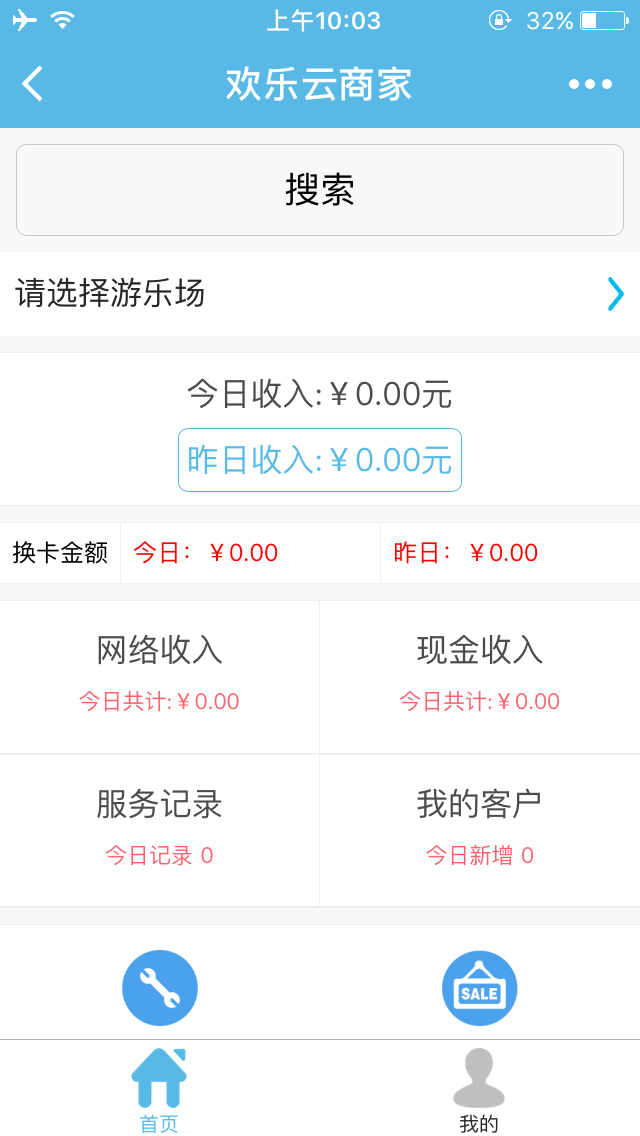
Task: Tap the wrench tools icon
Action: [160, 988]
